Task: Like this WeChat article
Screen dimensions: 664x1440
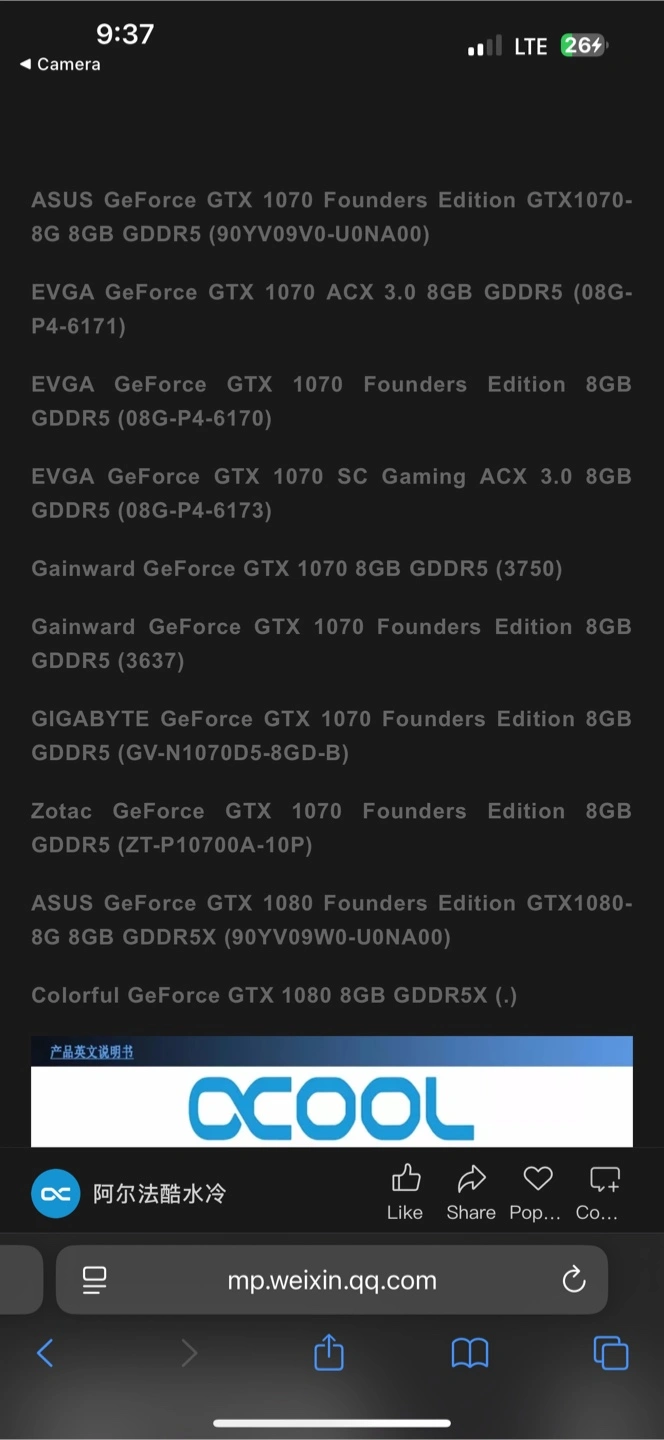Action: point(405,1192)
